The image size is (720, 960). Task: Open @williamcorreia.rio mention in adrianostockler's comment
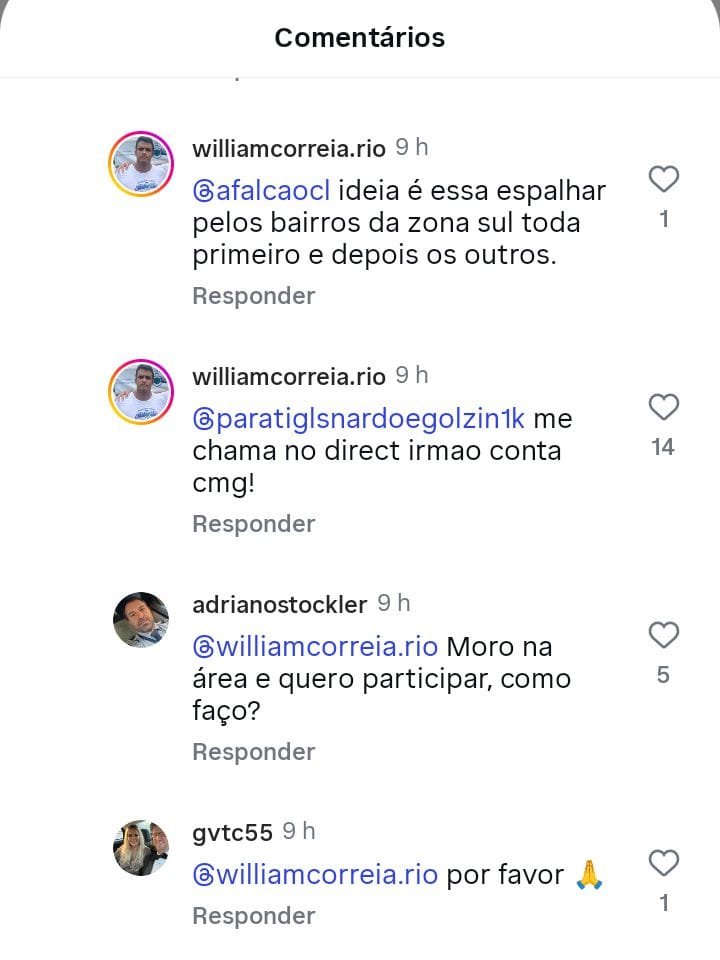pos(315,646)
